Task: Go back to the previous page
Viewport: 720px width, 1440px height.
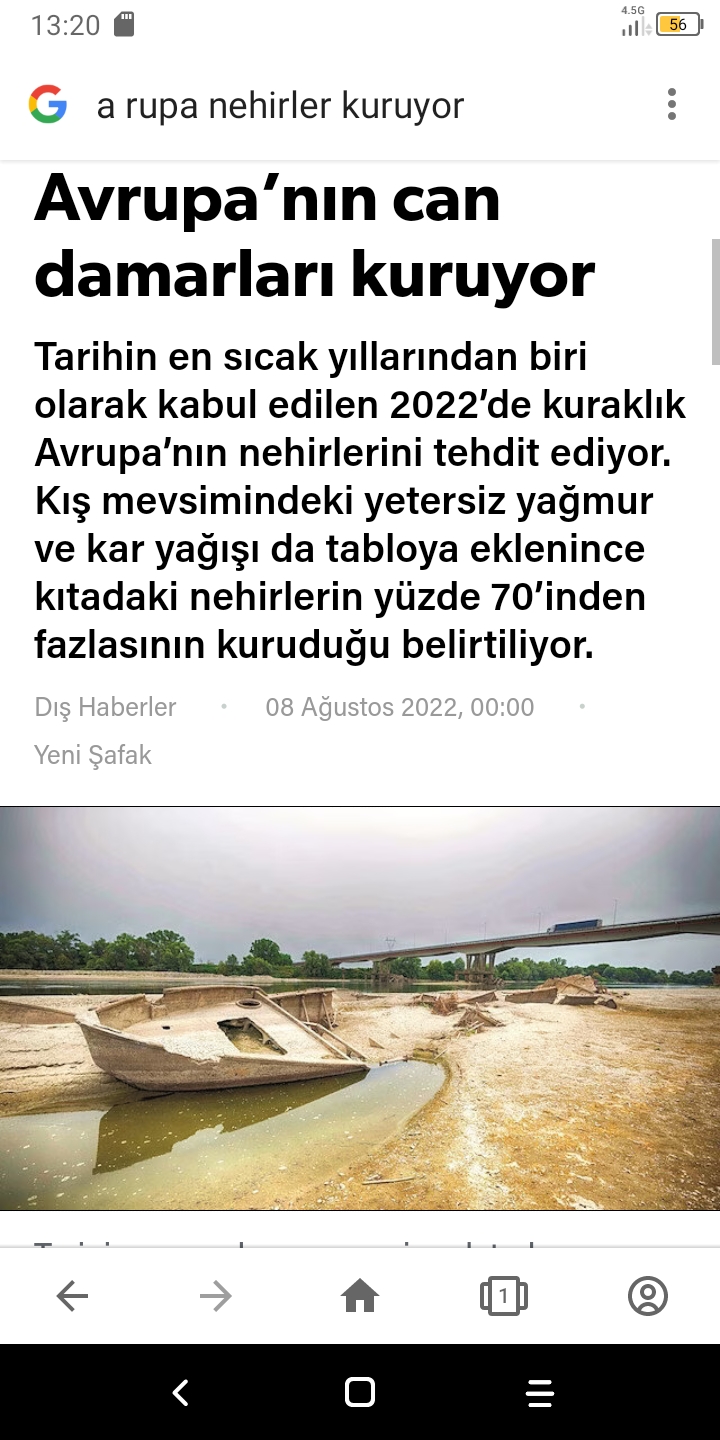Action: click(72, 1296)
